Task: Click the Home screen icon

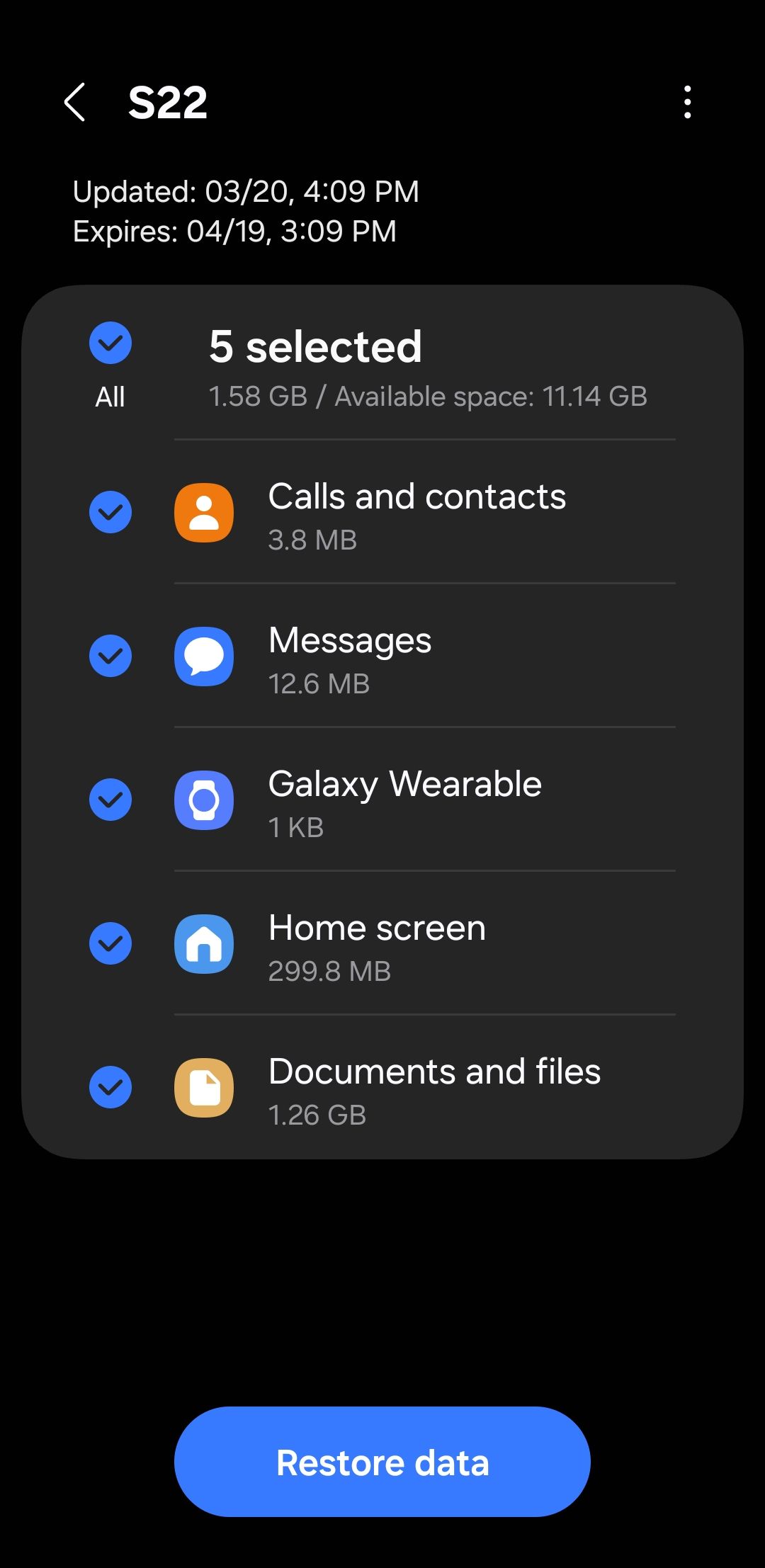Action: (203, 945)
